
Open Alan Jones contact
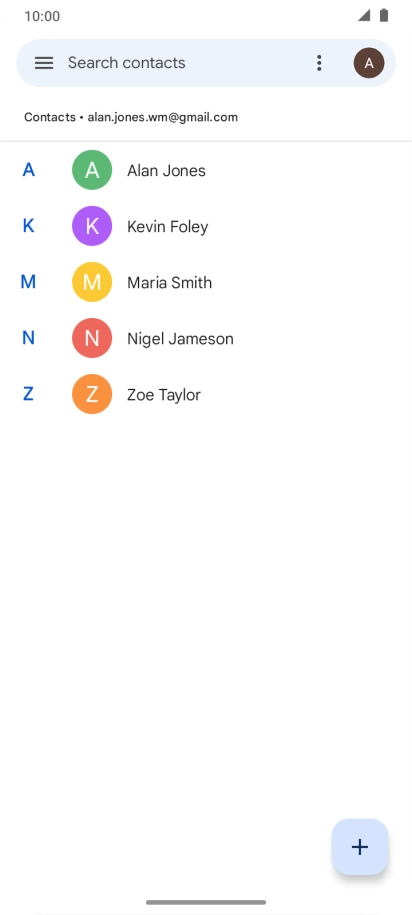click(x=206, y=170)
